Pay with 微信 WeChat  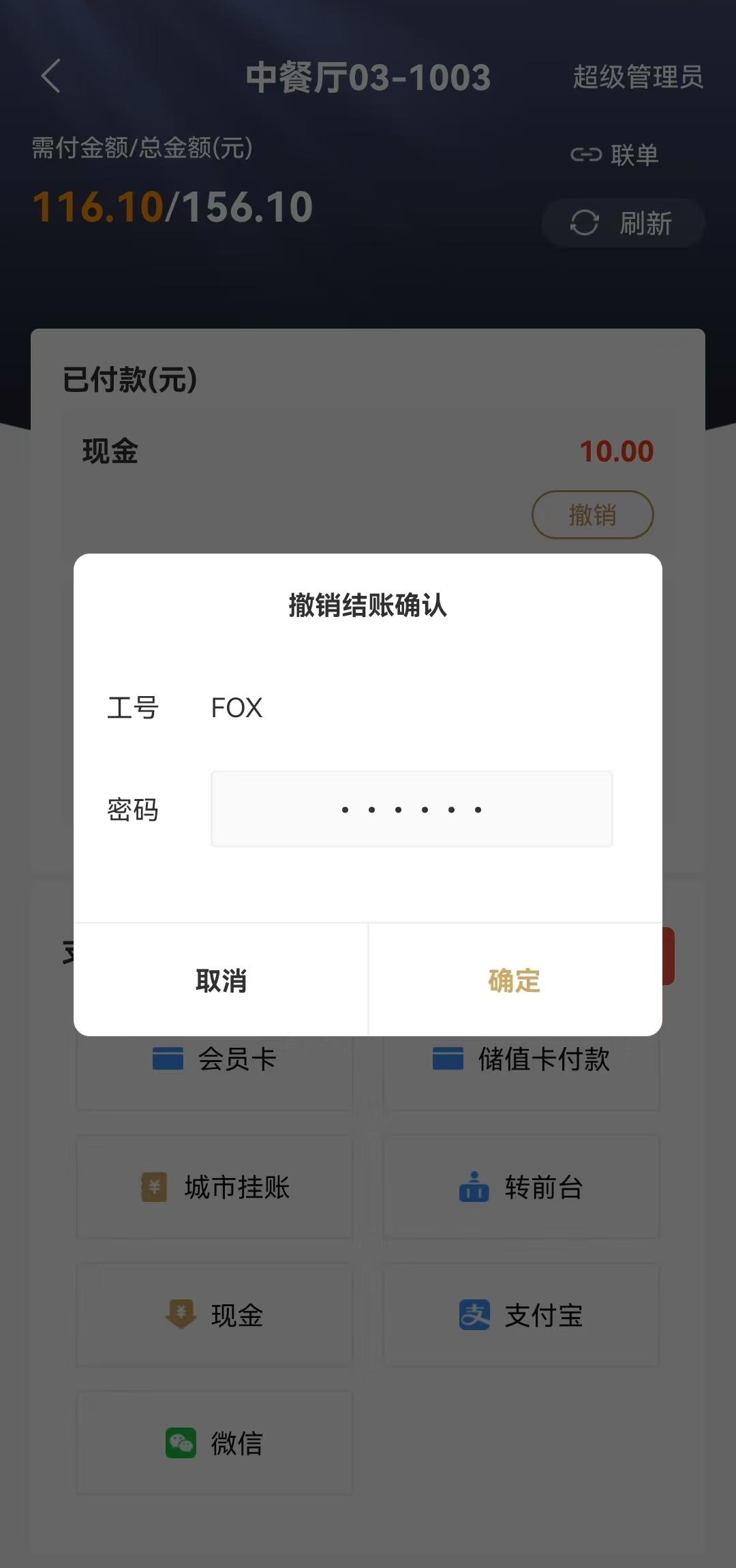tap(215, 1443)
